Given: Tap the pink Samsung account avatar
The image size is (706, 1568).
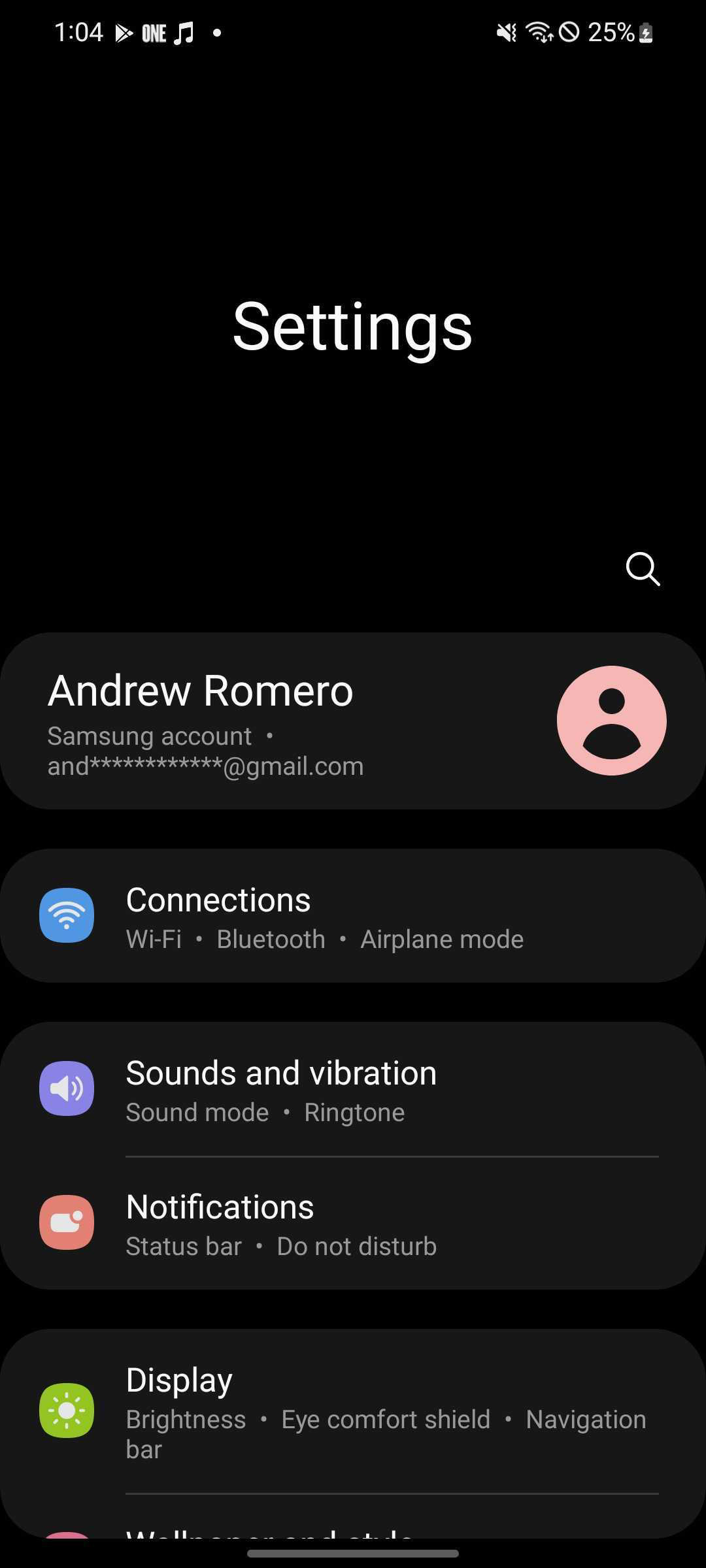Looking at the screenshot, I should 612,719.
